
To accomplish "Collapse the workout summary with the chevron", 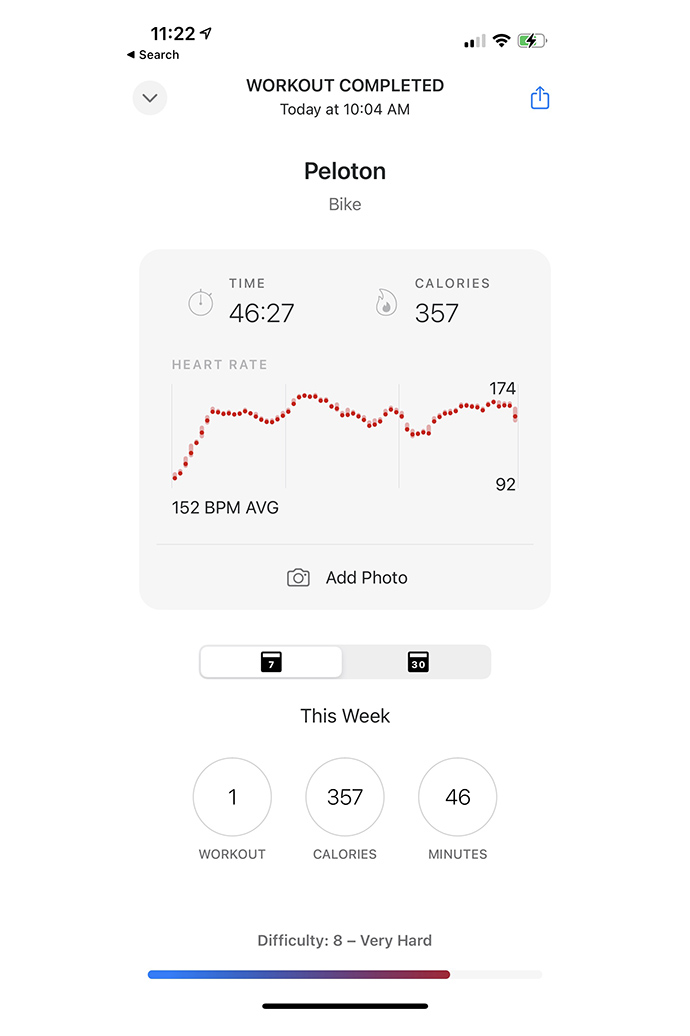I will click(x=150, y=98).
